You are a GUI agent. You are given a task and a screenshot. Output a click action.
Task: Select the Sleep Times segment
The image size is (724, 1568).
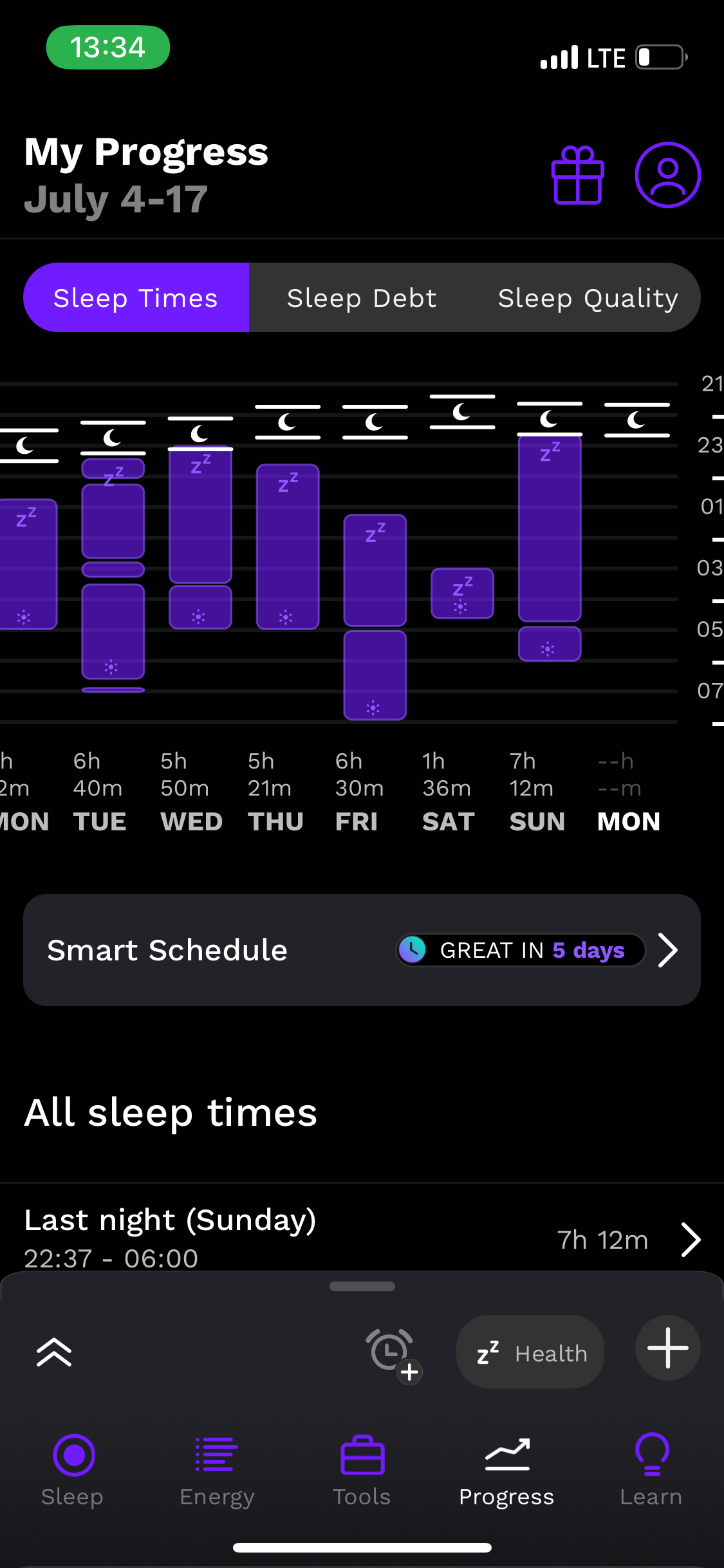(x=136, y=297)
